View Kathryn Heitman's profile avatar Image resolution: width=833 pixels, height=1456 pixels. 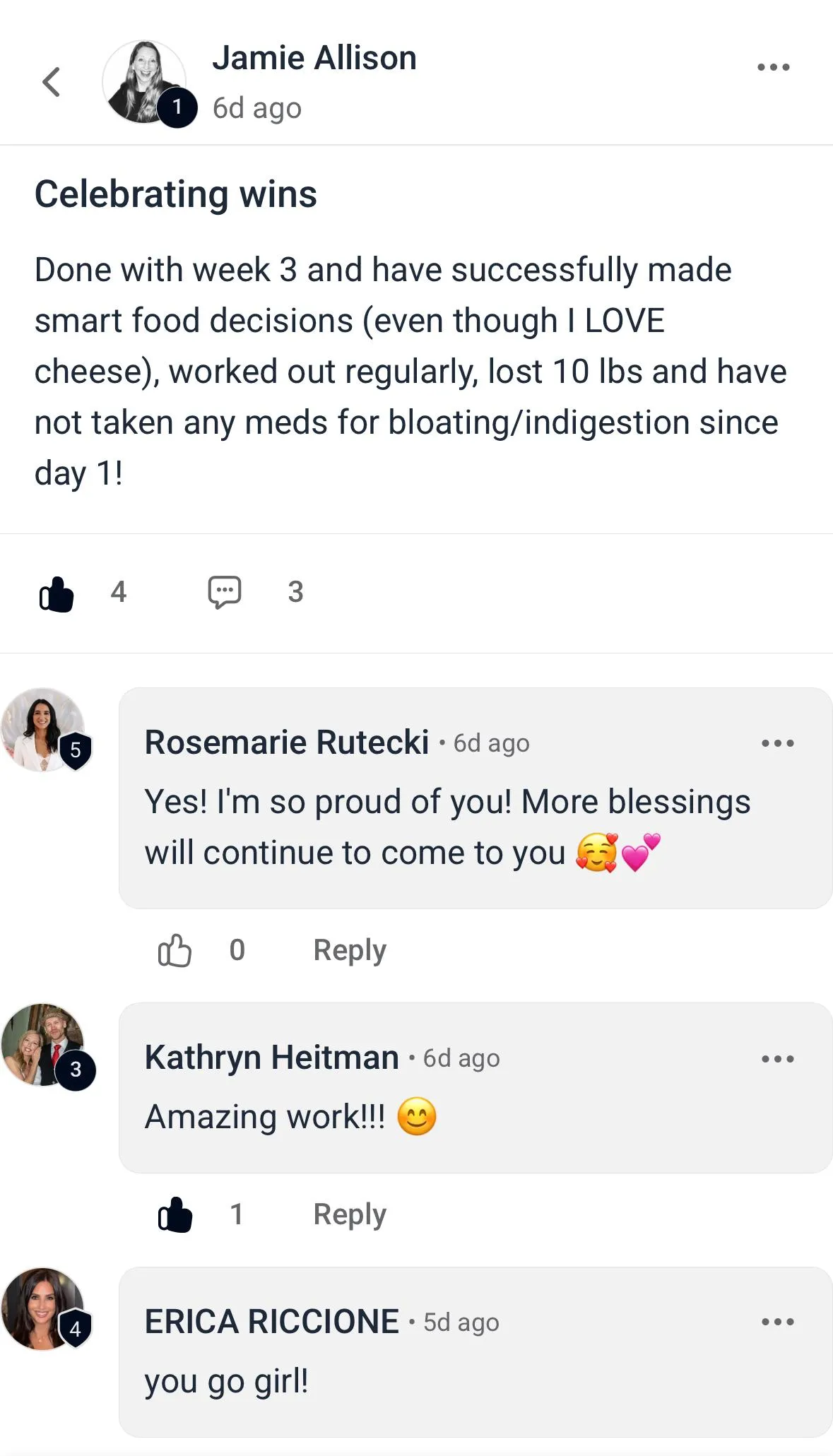pos(43,1044)
